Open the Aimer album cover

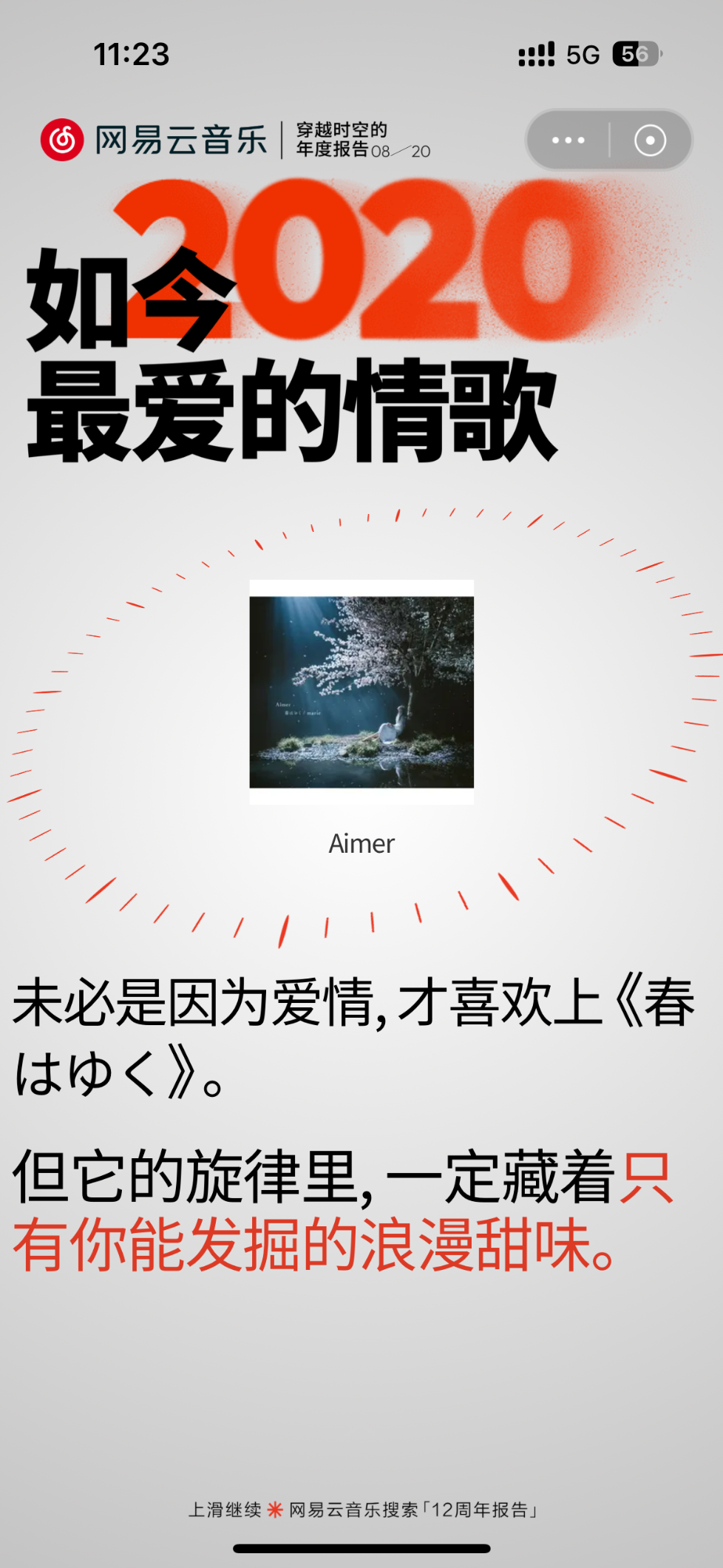[361, 692]
